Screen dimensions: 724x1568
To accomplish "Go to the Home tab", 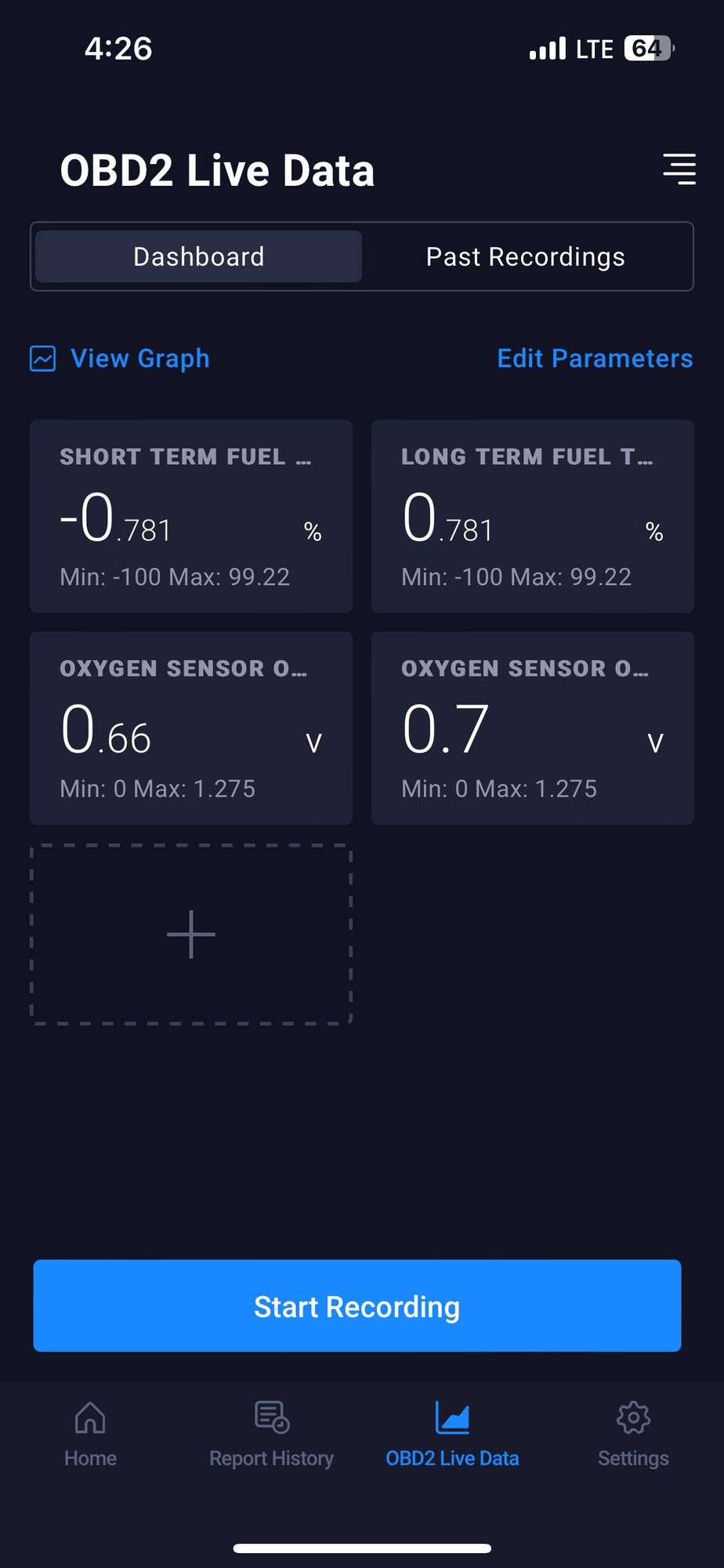I will pyautogui.click(x=90, y=1435).
